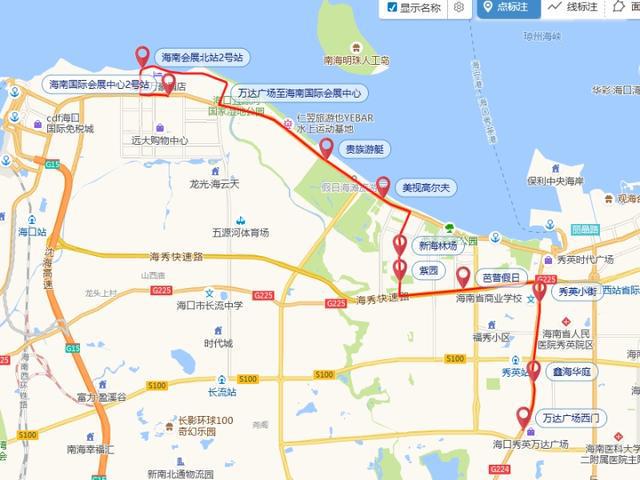Screen dimensions: 640x480
Task: Tap the 贵族游艇 map pin
Action: [x=326, y=147]
